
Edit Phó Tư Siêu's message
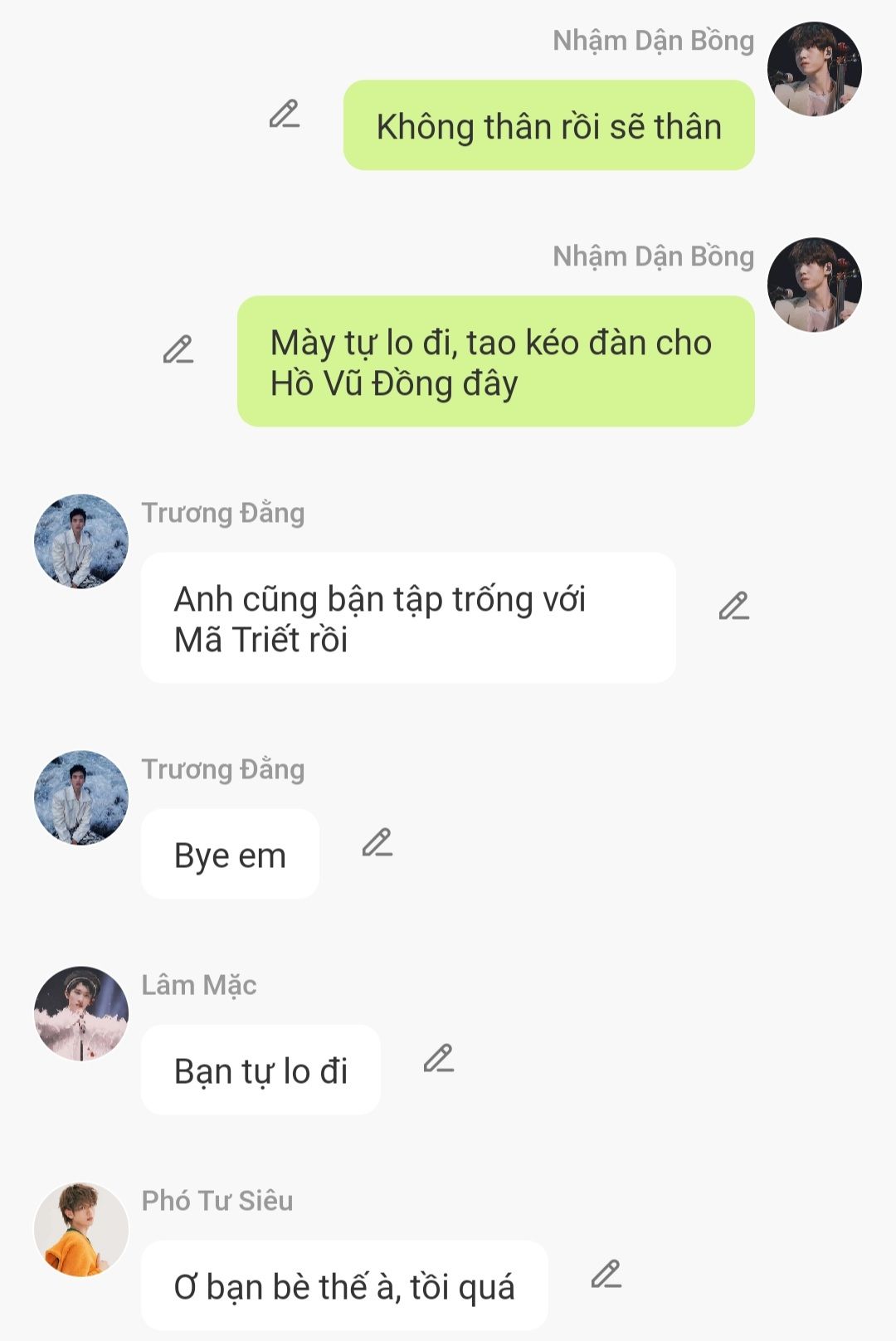click(x=606, y=1274)
